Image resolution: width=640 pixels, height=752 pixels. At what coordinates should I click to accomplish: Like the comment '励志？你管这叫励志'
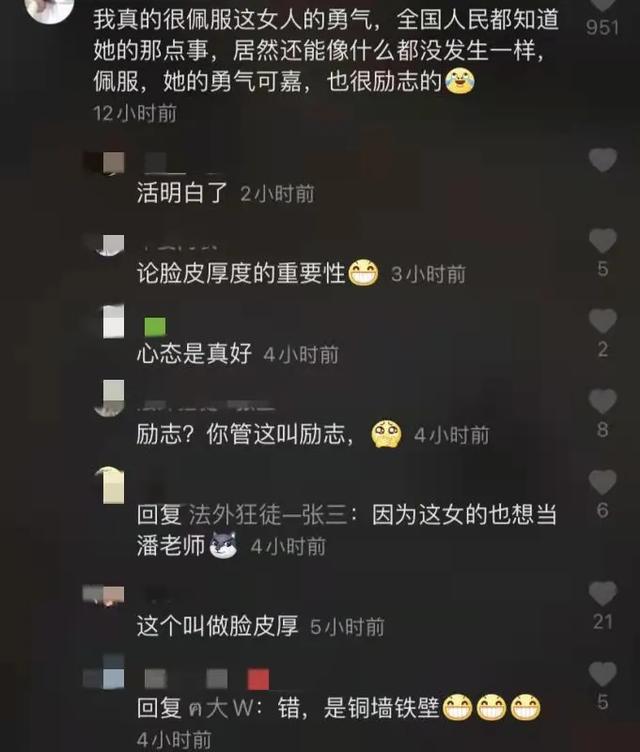pos(602,402)
